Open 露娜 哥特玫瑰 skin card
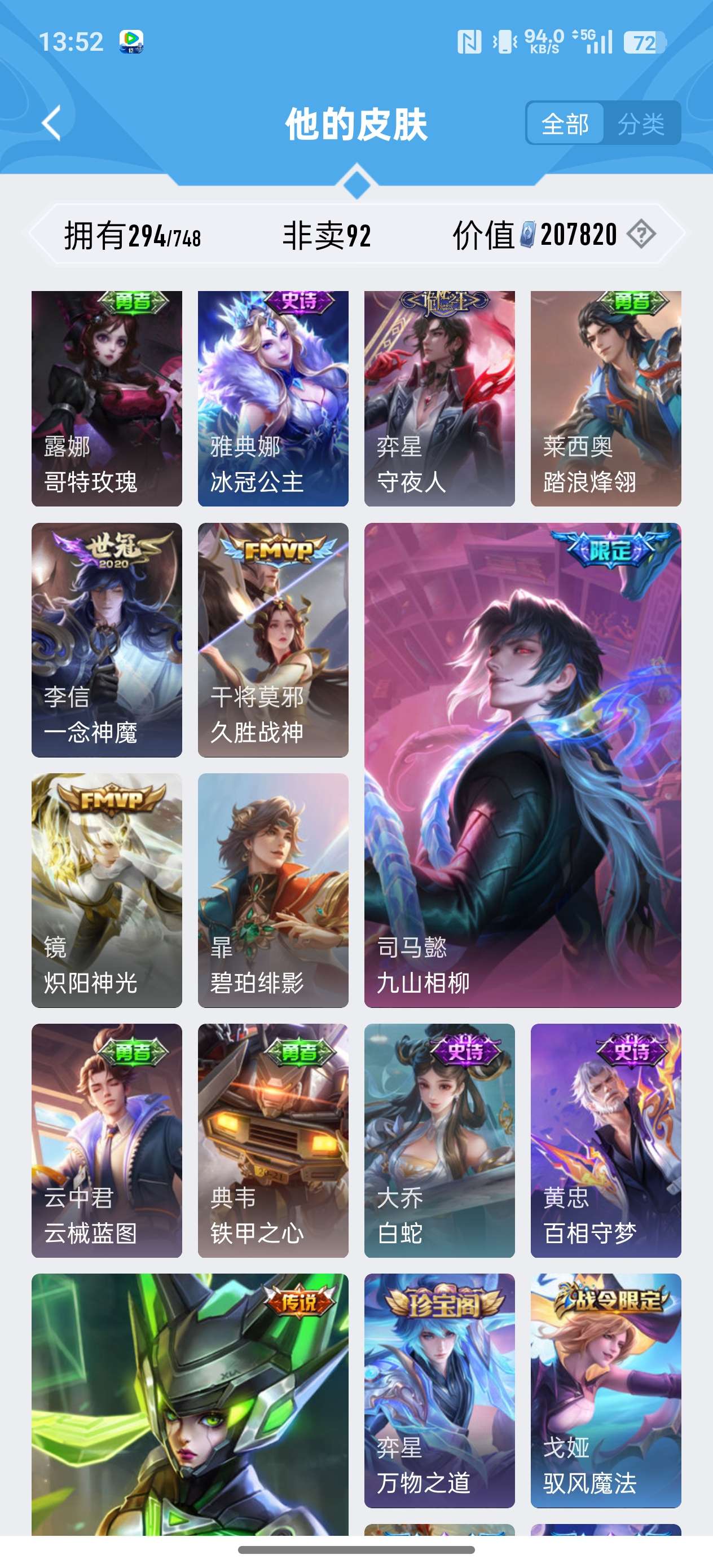713x1568 pixels. tap(107, 399)
